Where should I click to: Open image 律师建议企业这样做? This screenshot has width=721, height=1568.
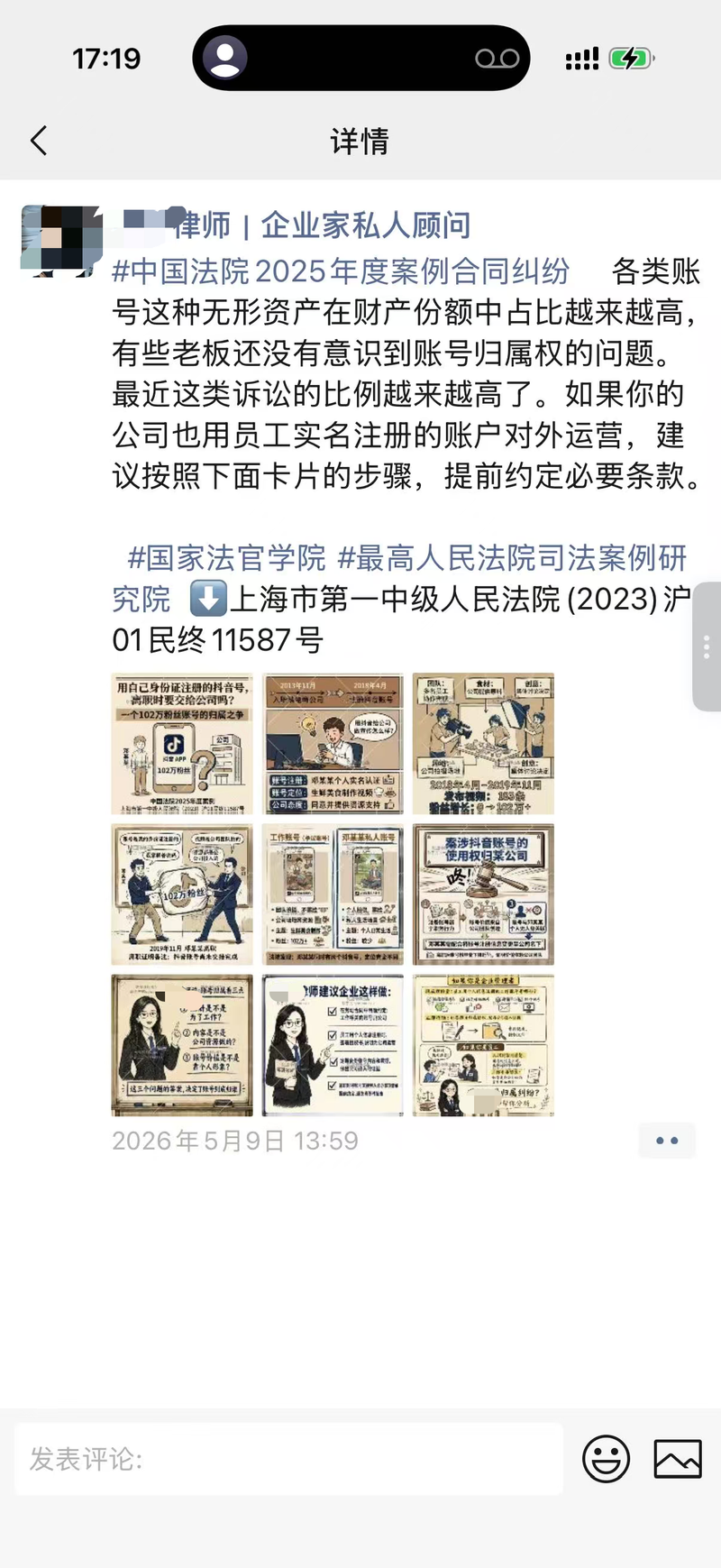(x=333, y=1045)
